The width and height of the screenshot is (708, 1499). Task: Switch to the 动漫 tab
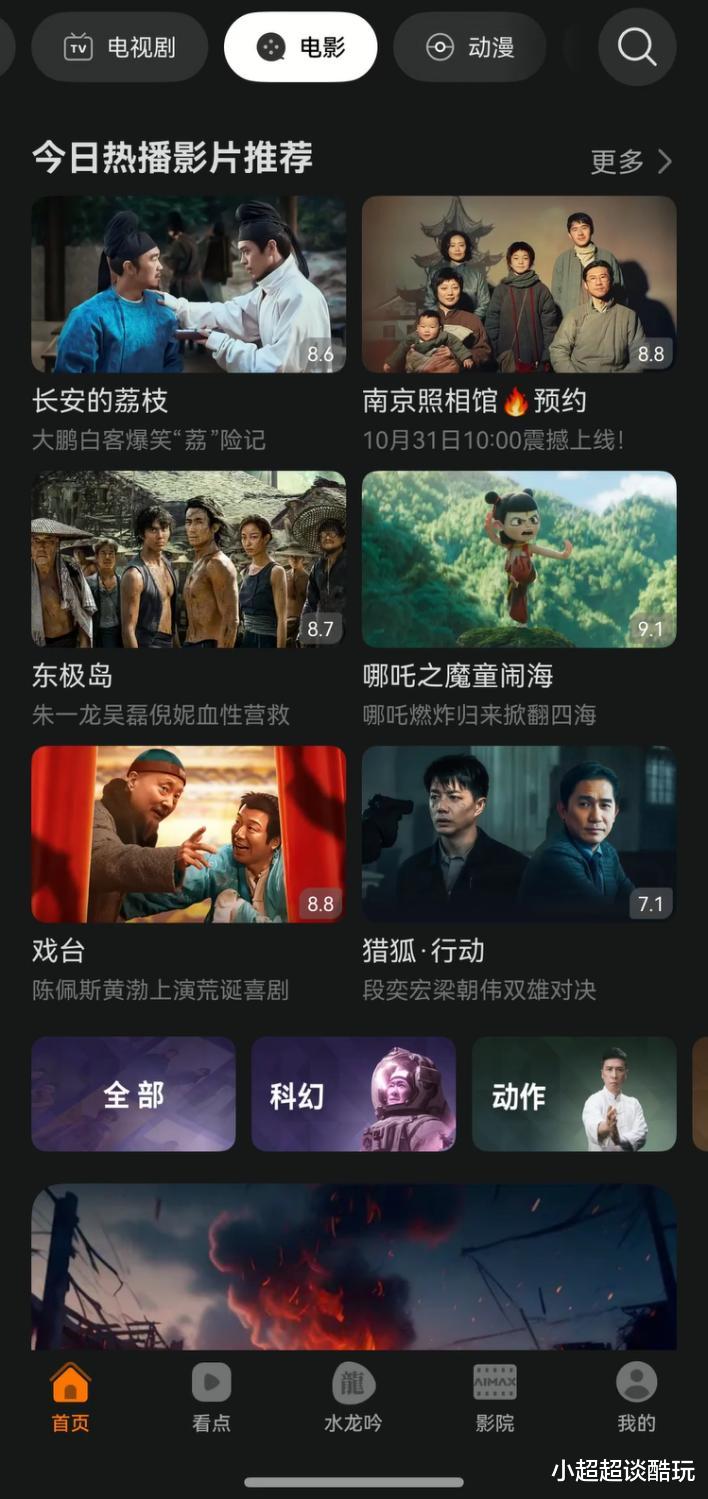pyautogui.click(x=469, y=47)
